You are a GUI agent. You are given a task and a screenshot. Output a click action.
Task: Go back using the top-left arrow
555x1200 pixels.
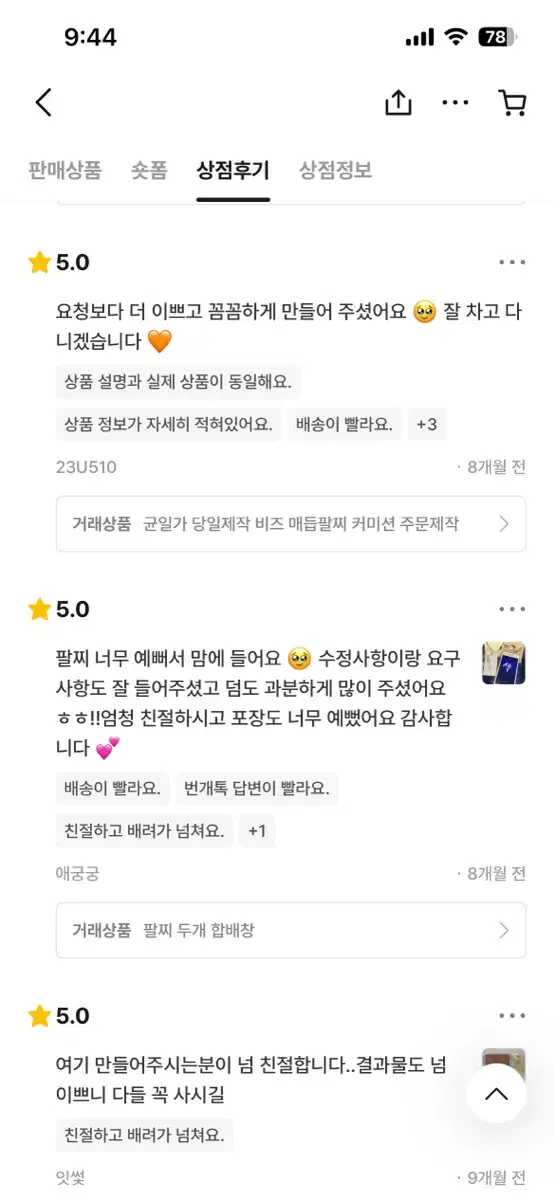pos(43,102)
